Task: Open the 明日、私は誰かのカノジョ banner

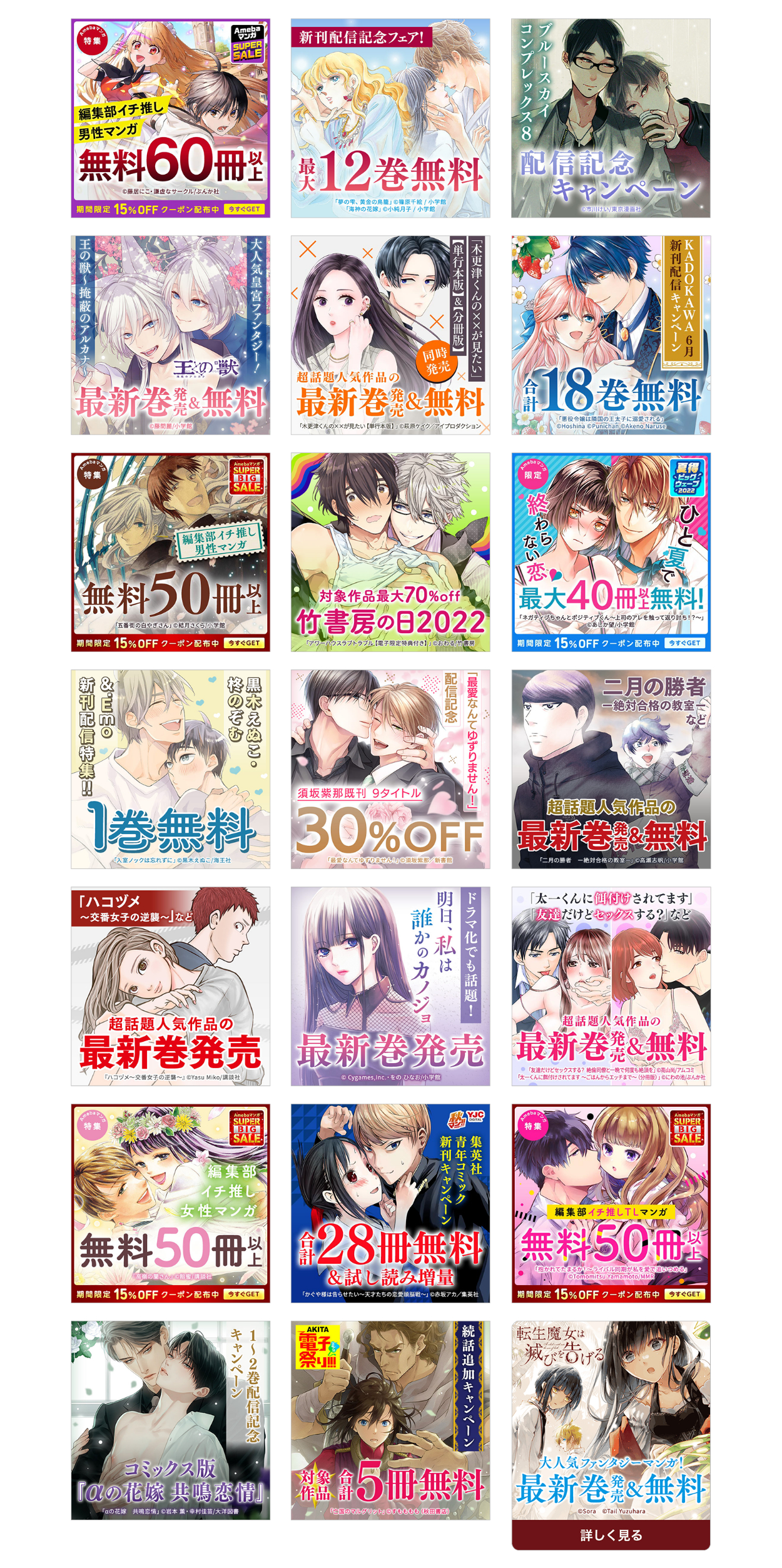Action: click(390, 986)
